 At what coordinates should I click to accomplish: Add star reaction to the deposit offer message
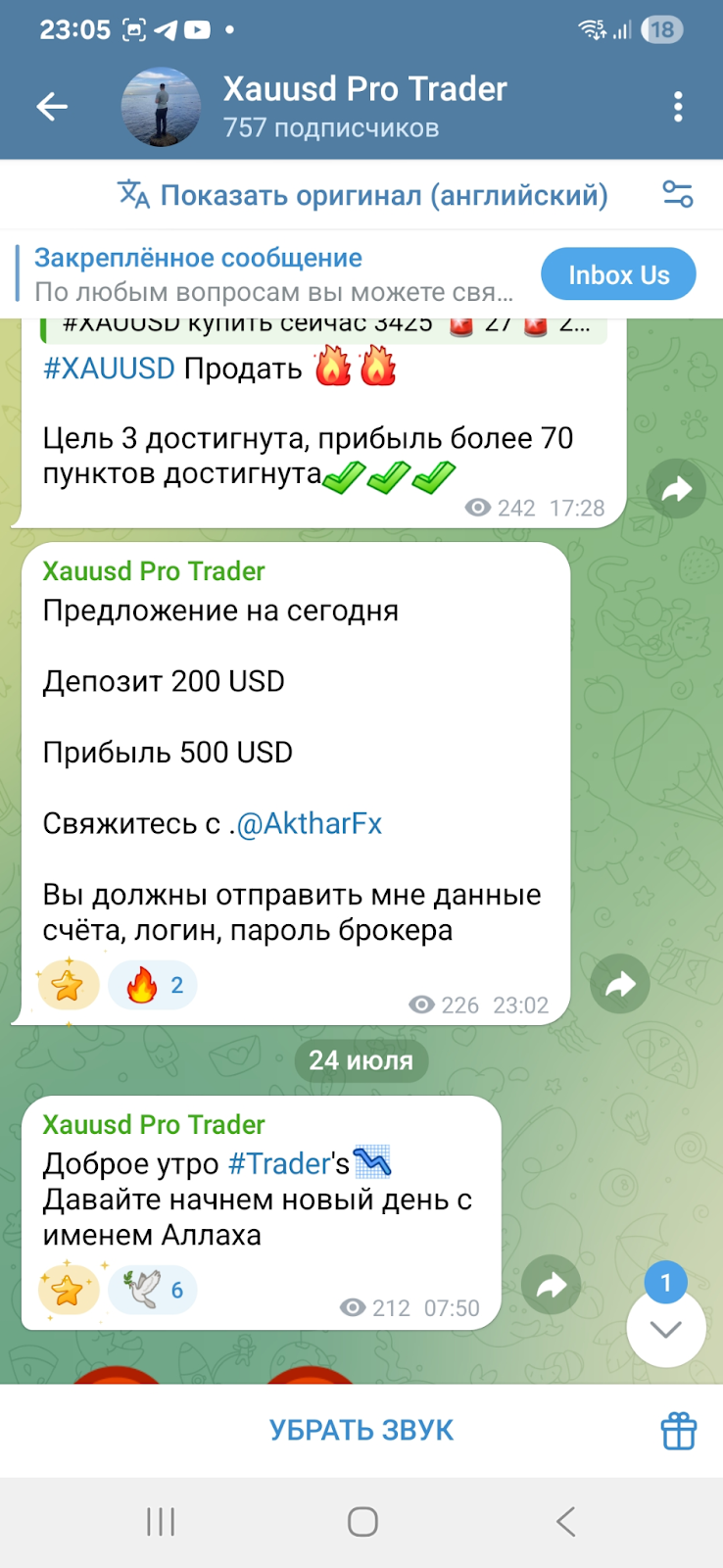68,985
